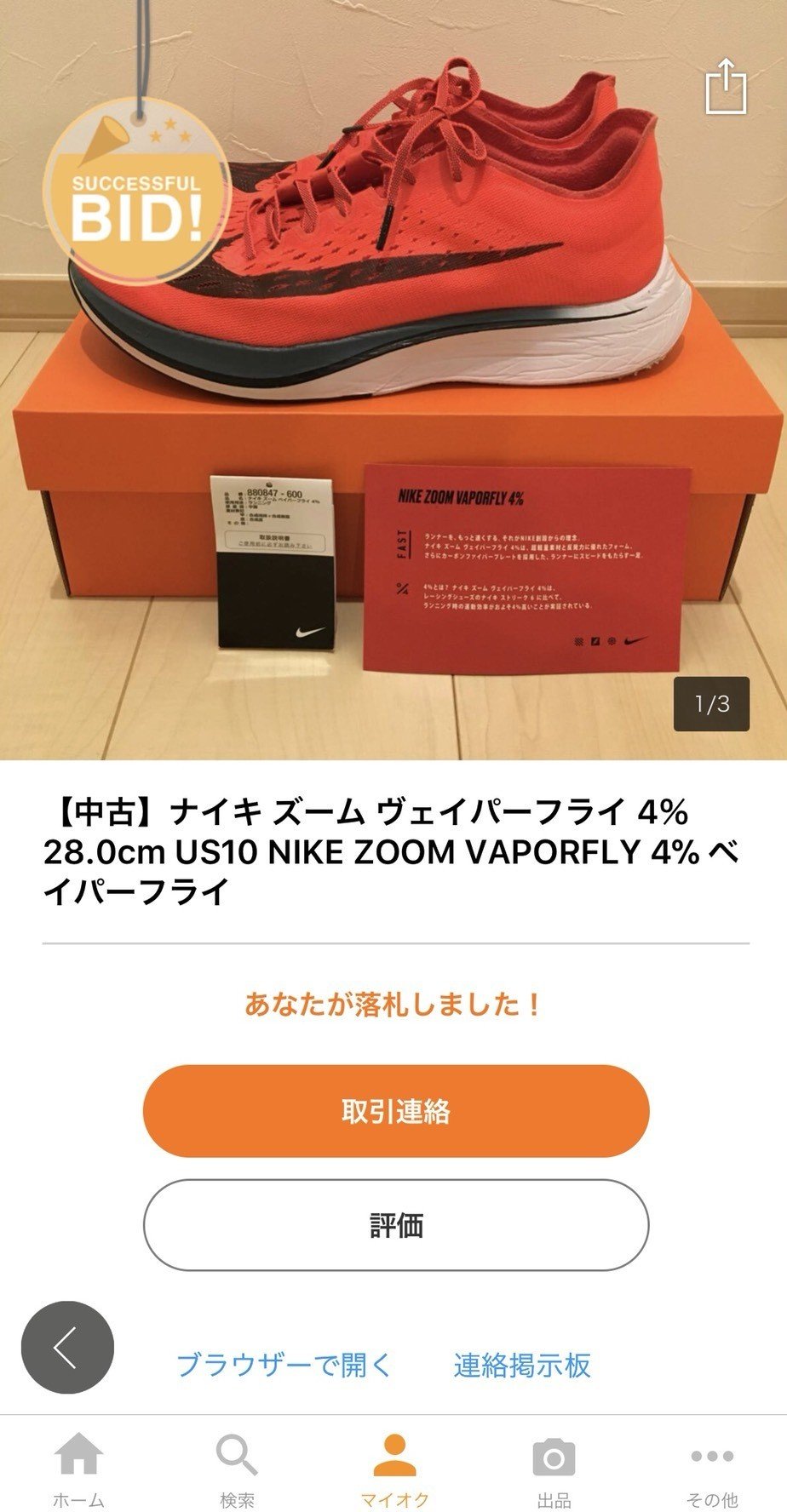
Task: Open the ブラウザーで開く link
Action: 284,1365
